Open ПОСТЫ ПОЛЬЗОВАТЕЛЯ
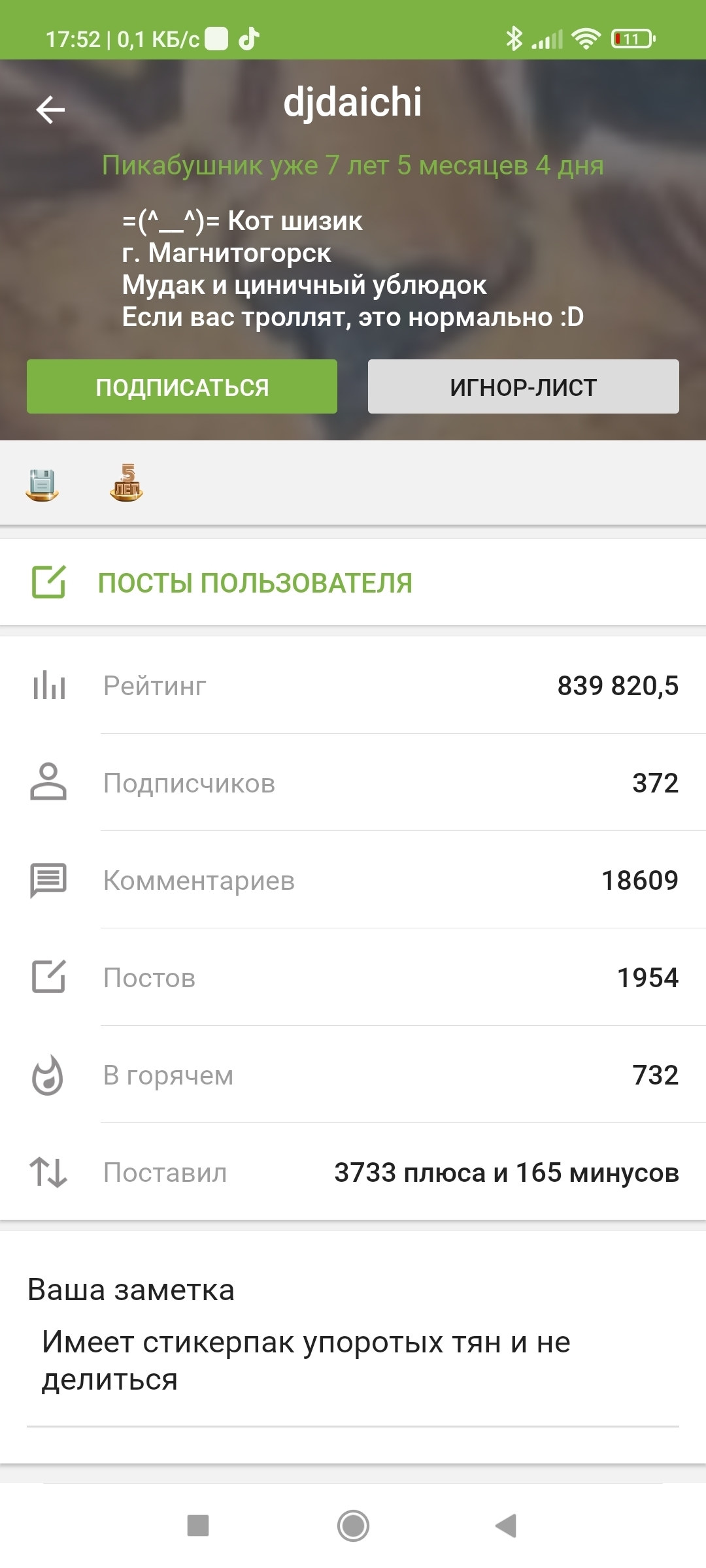The image size is (706, 1568). [255, 583]
